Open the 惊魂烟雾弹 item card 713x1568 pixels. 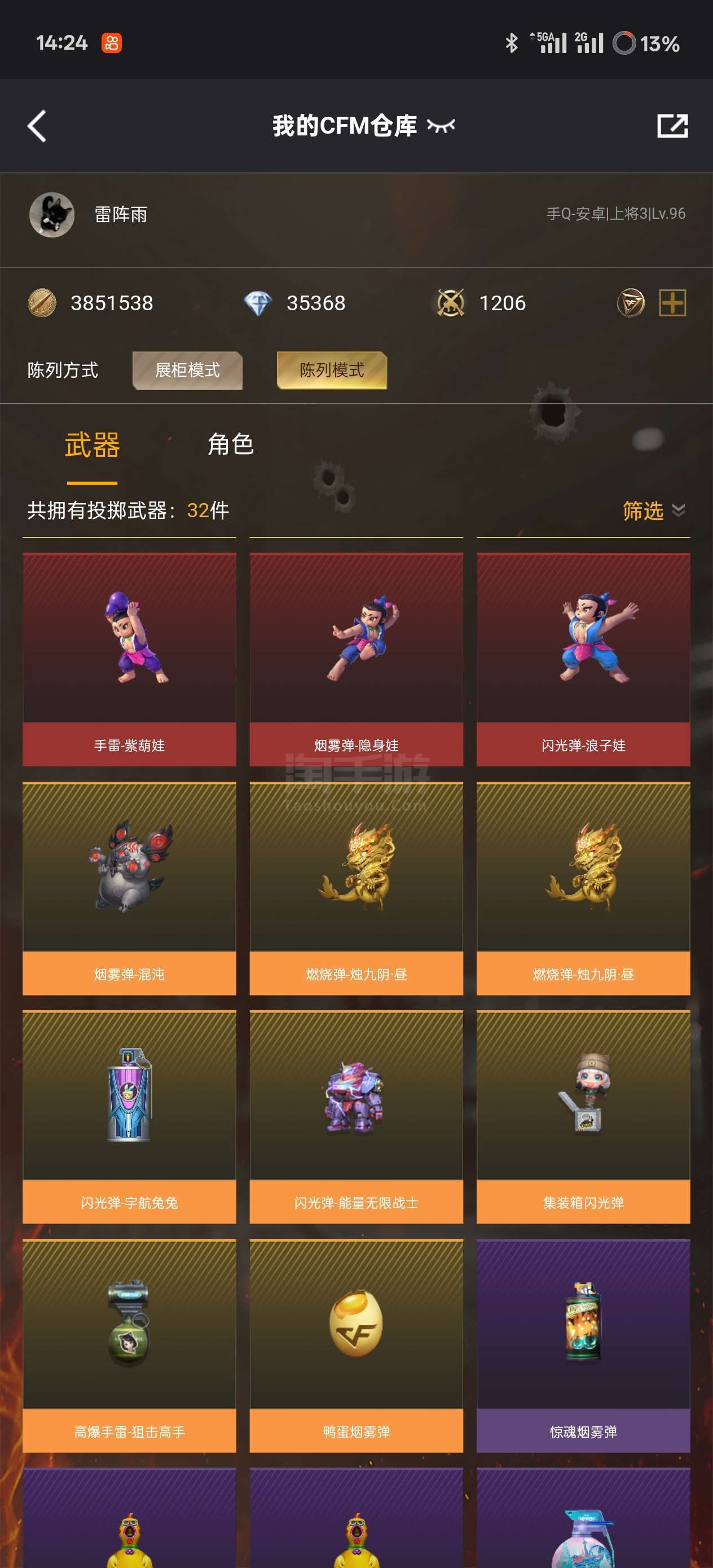point(583,1346)
